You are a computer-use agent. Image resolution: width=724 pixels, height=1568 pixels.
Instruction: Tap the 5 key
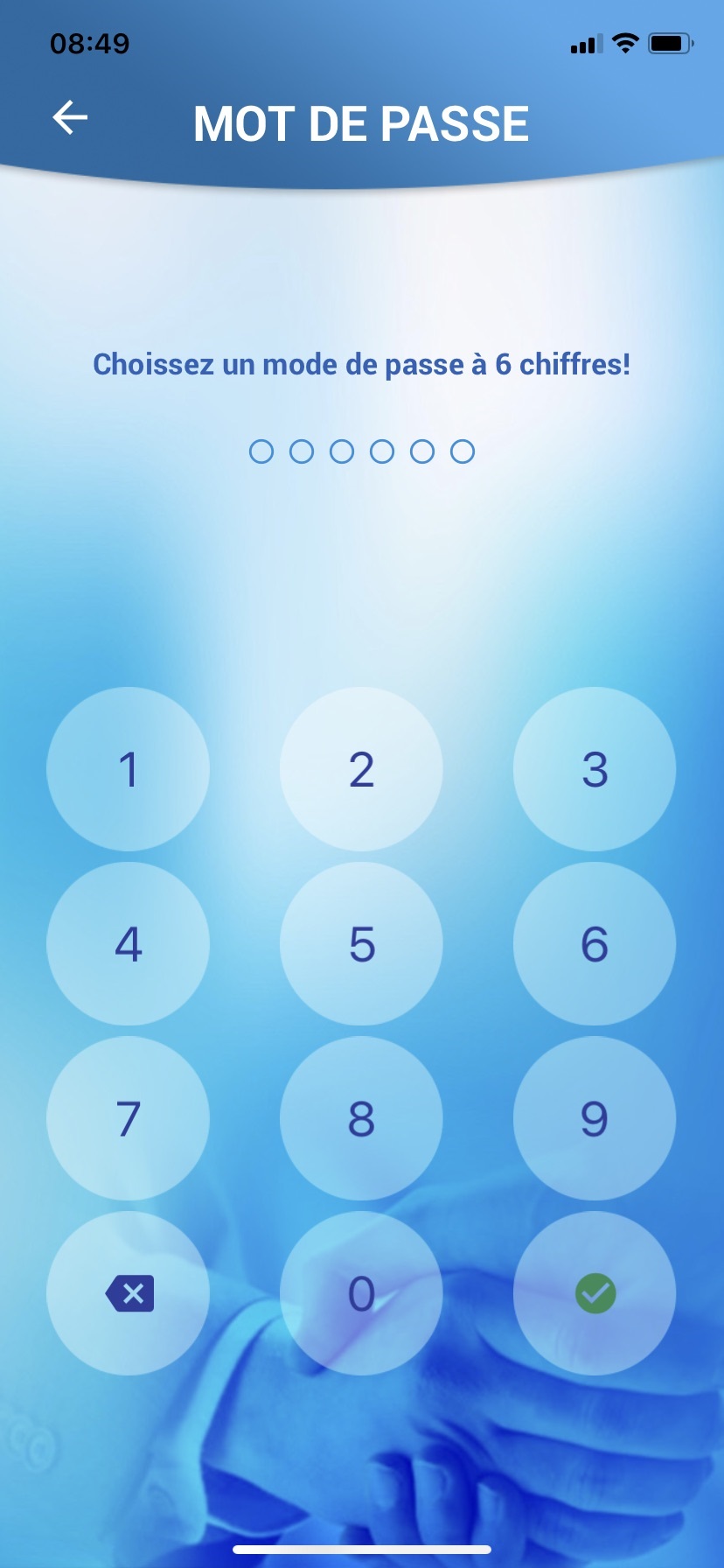(361, 944)
